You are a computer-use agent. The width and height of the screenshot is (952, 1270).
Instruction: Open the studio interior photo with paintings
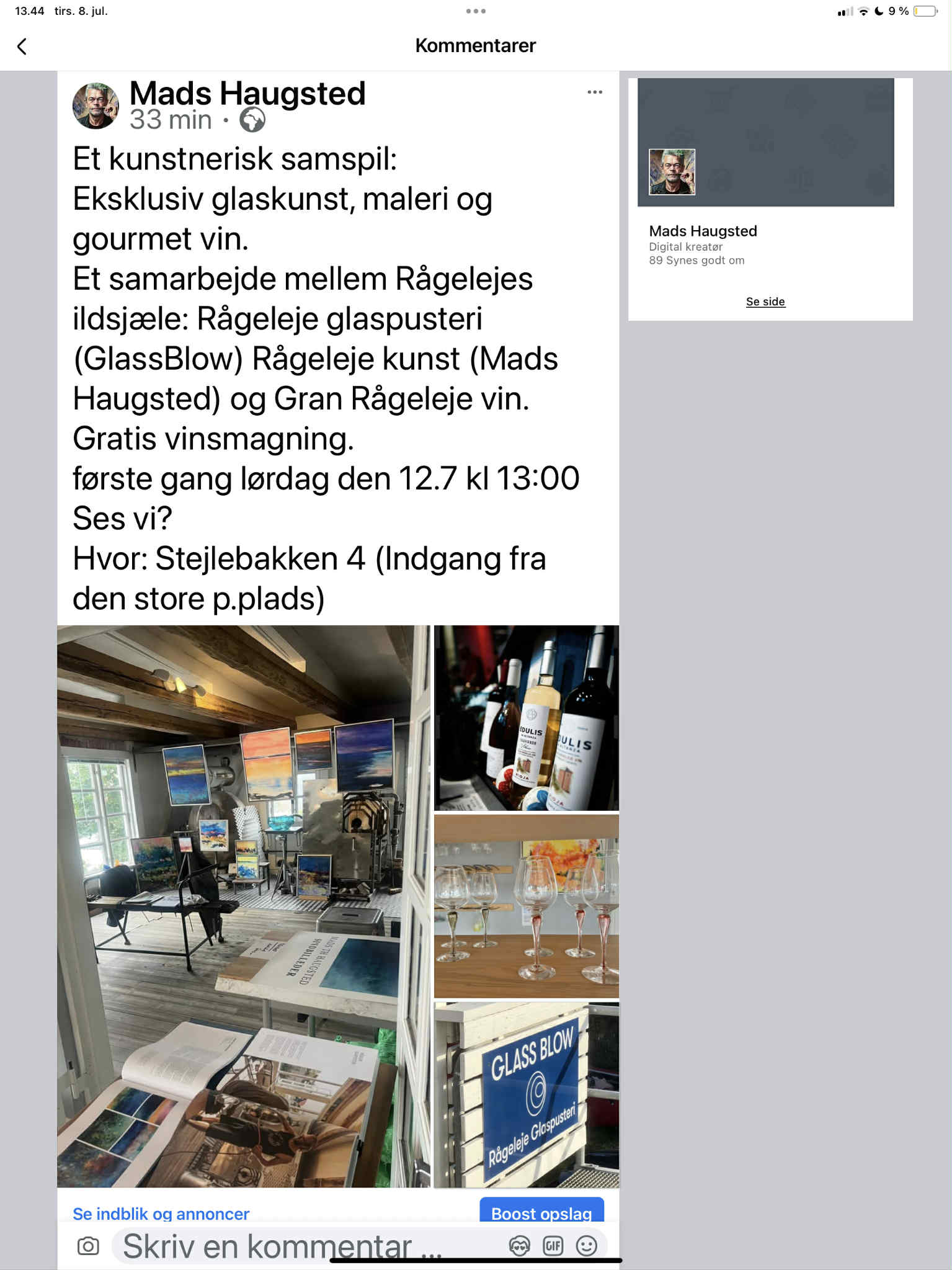coord(243,906)
